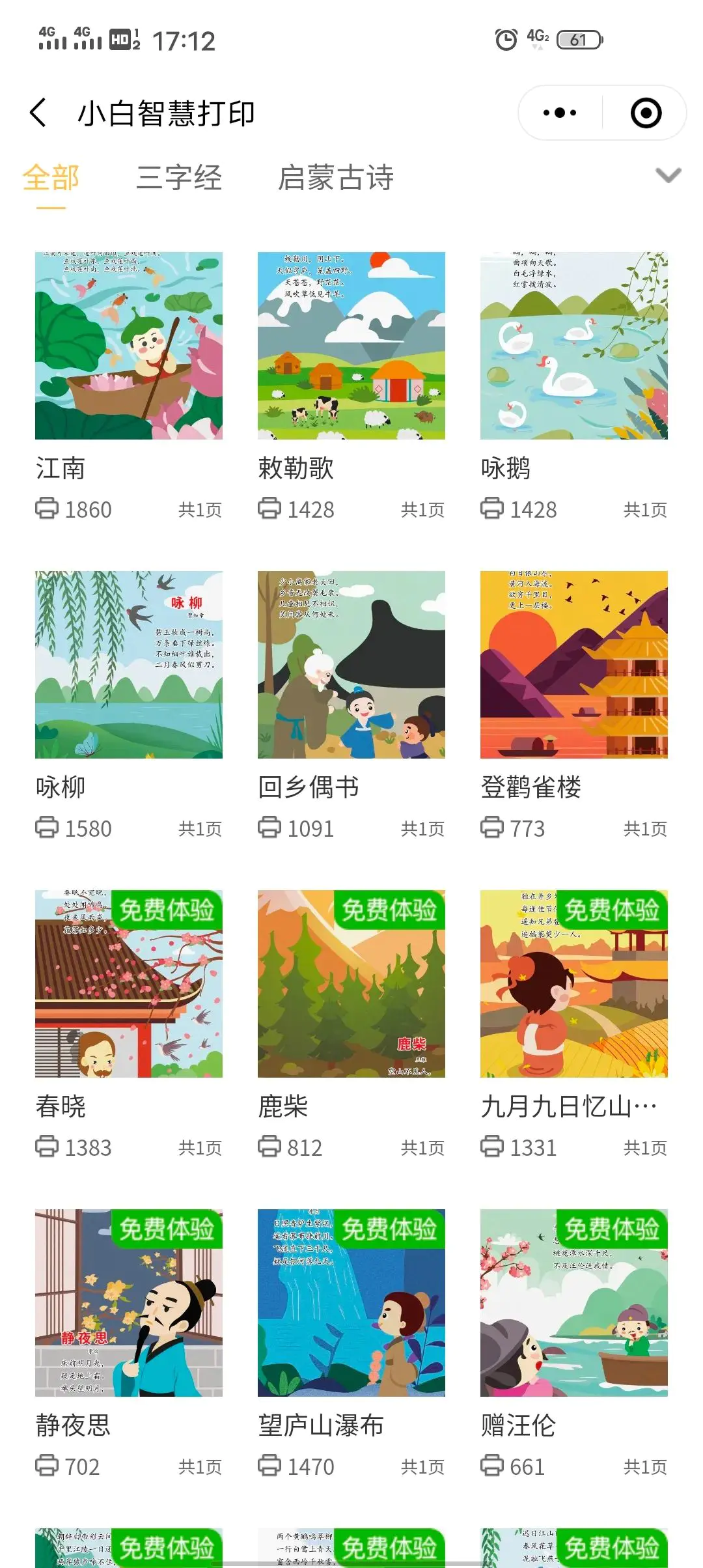The image size is (703, 1568).
Task: Expand the category dropdown chevron
Action: tap(668, 176)
